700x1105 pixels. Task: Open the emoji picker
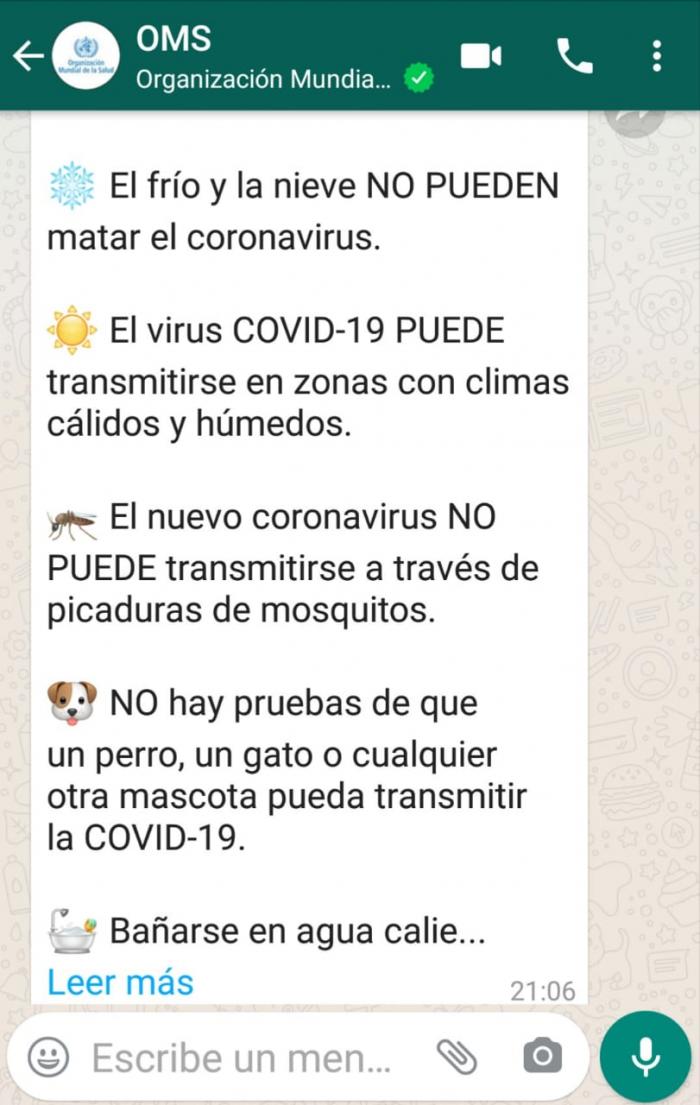click(x=48, y=1056)
